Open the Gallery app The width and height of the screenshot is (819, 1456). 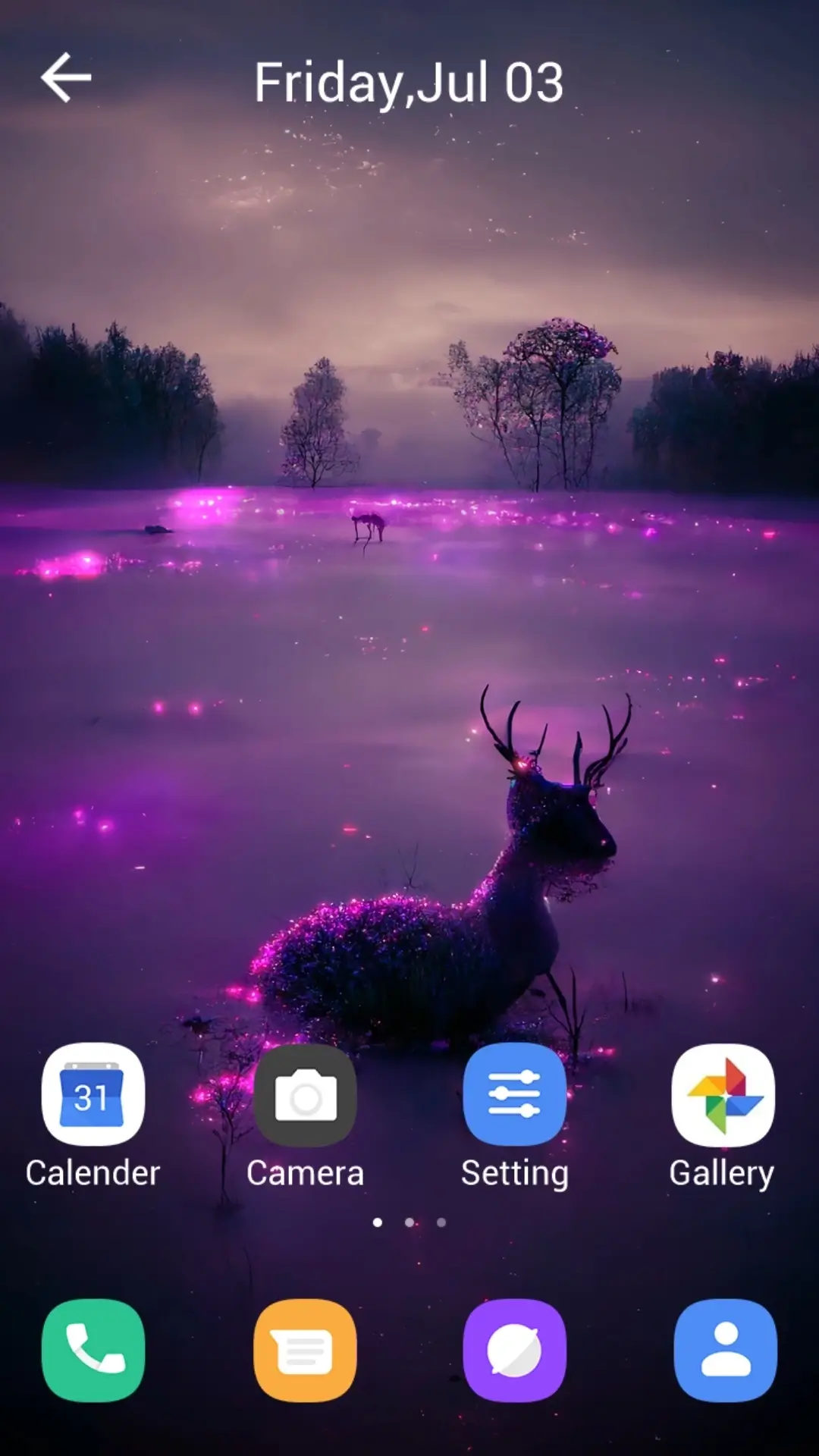(723, 1094)
